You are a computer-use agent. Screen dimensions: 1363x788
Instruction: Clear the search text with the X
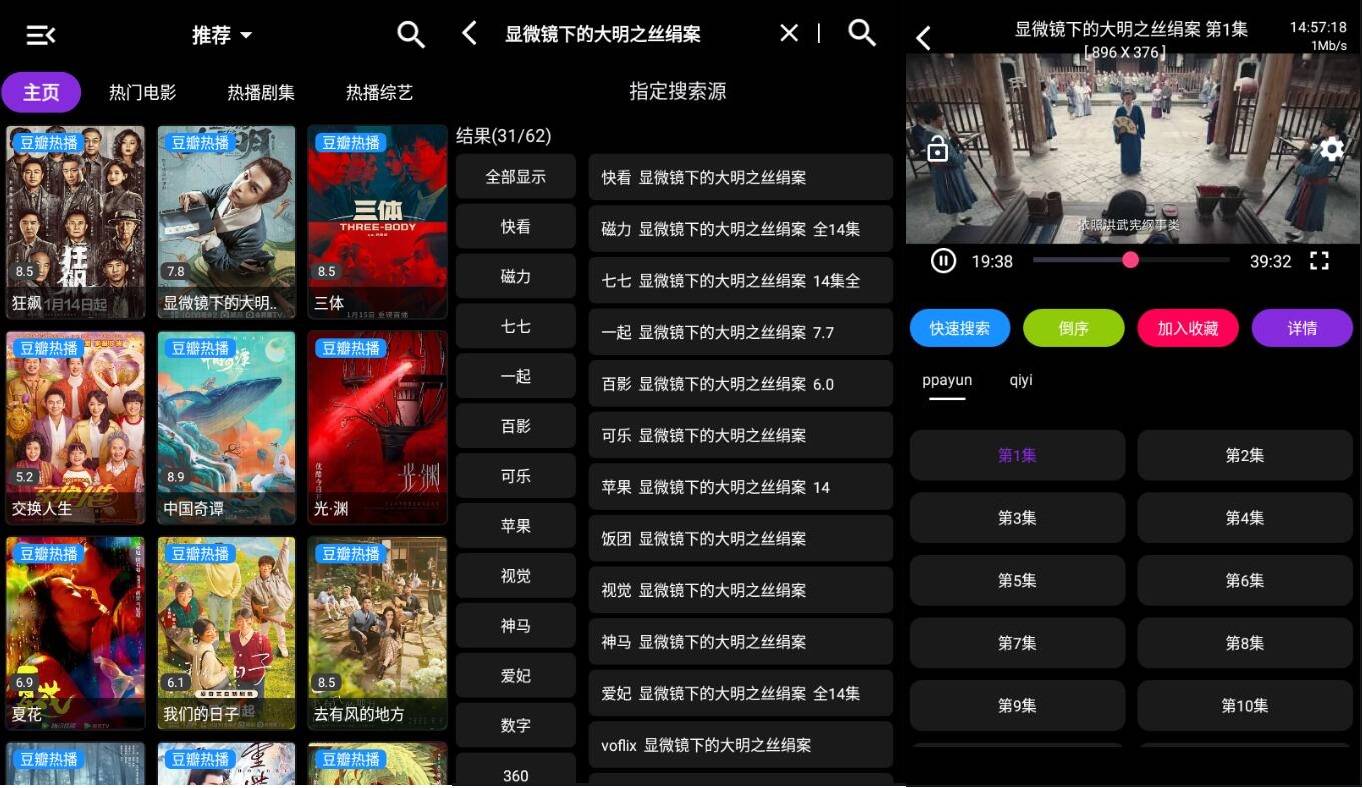click(789, 34)
